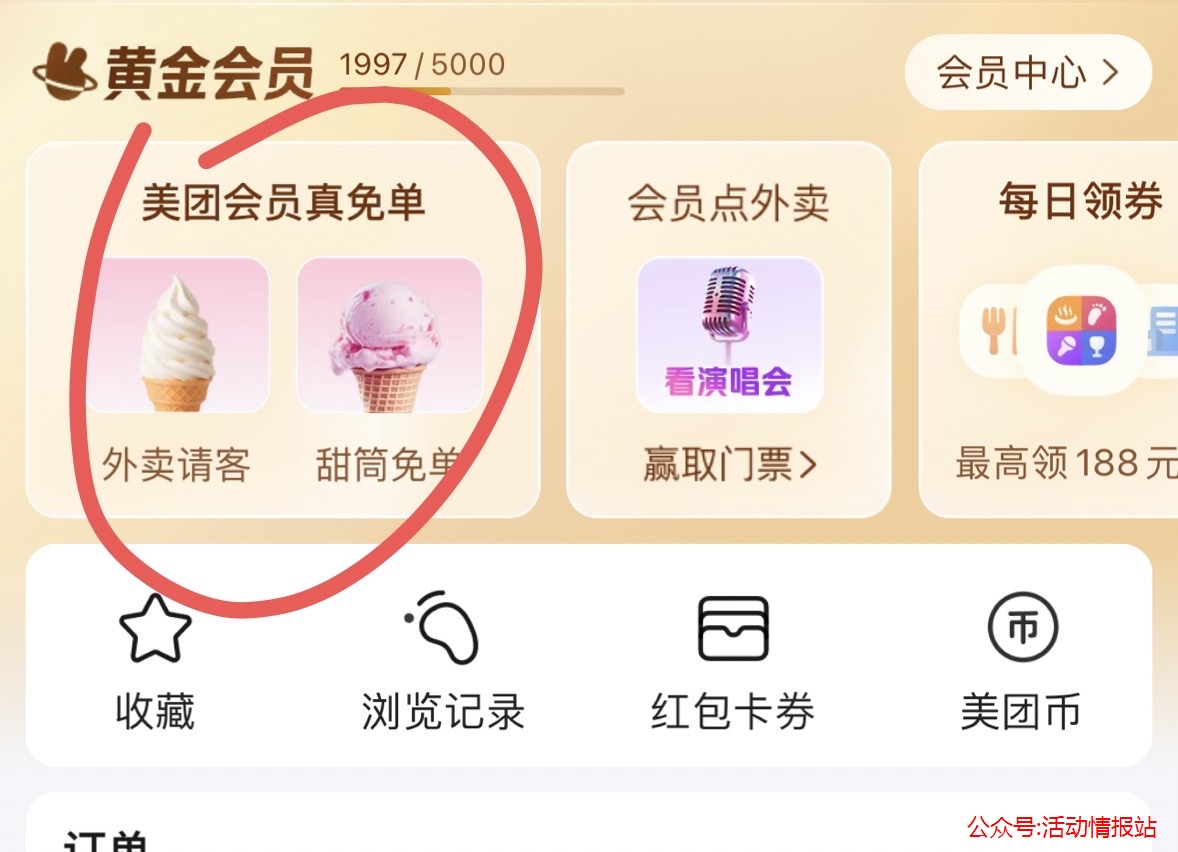Open 美团币 coins

coord(1021,660)
